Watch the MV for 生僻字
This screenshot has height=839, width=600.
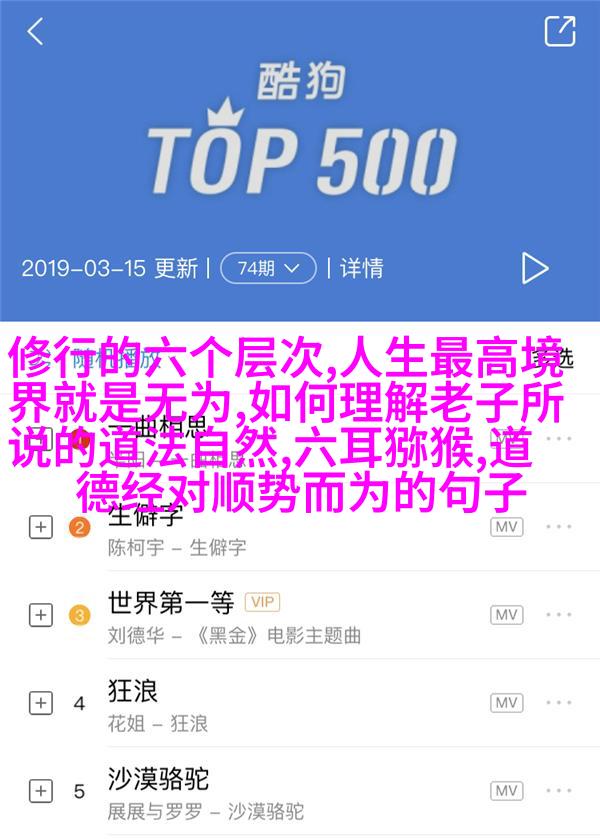click(507, 527)
